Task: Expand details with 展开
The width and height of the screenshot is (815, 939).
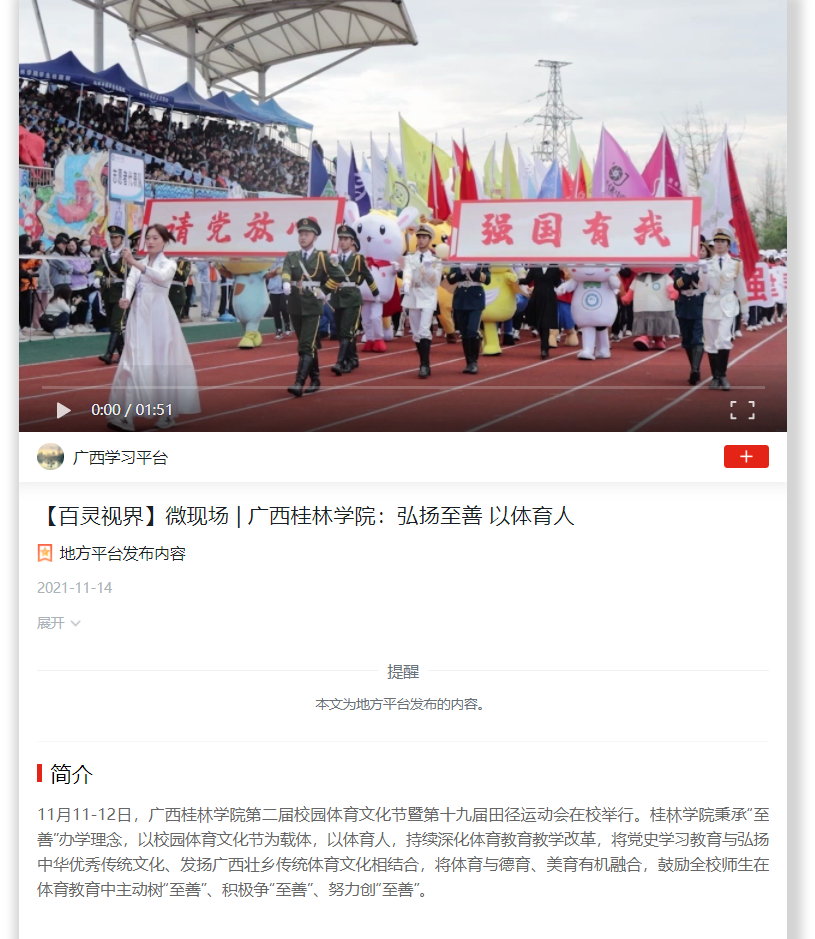Action: click(58, 623)
